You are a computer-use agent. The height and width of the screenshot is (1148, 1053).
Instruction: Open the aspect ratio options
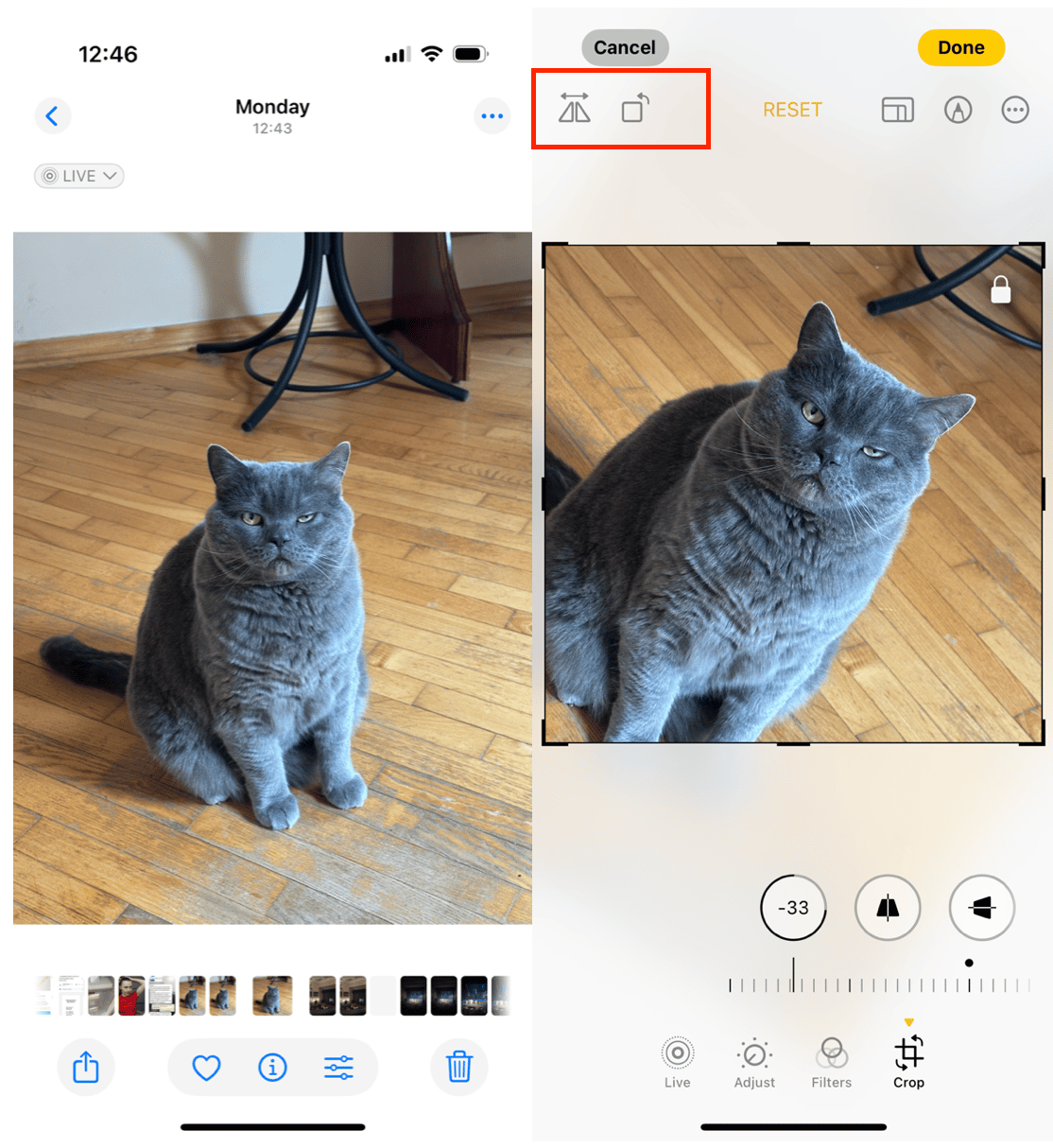click(897, 110)
